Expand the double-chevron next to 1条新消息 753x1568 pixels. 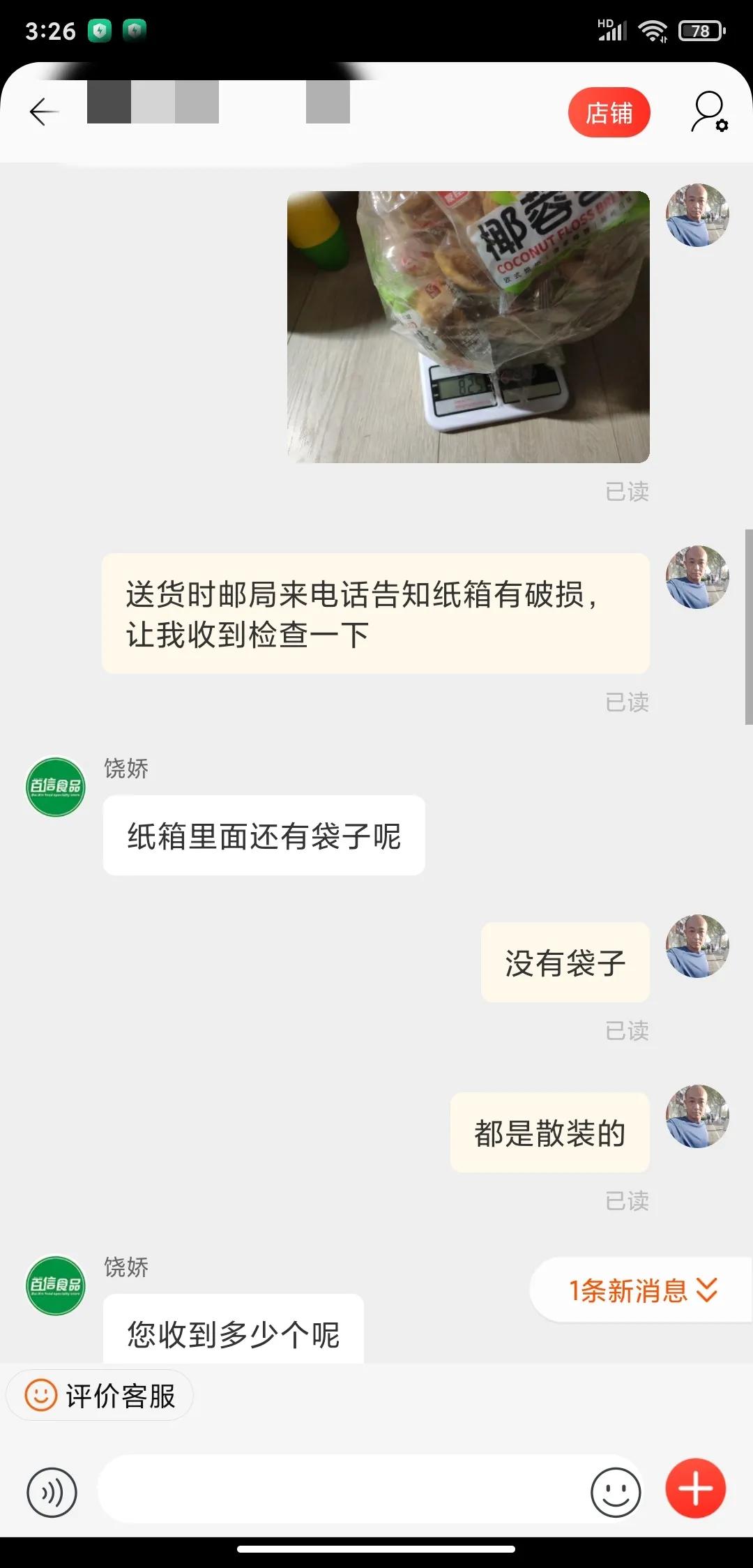(x=709, y=1290)
